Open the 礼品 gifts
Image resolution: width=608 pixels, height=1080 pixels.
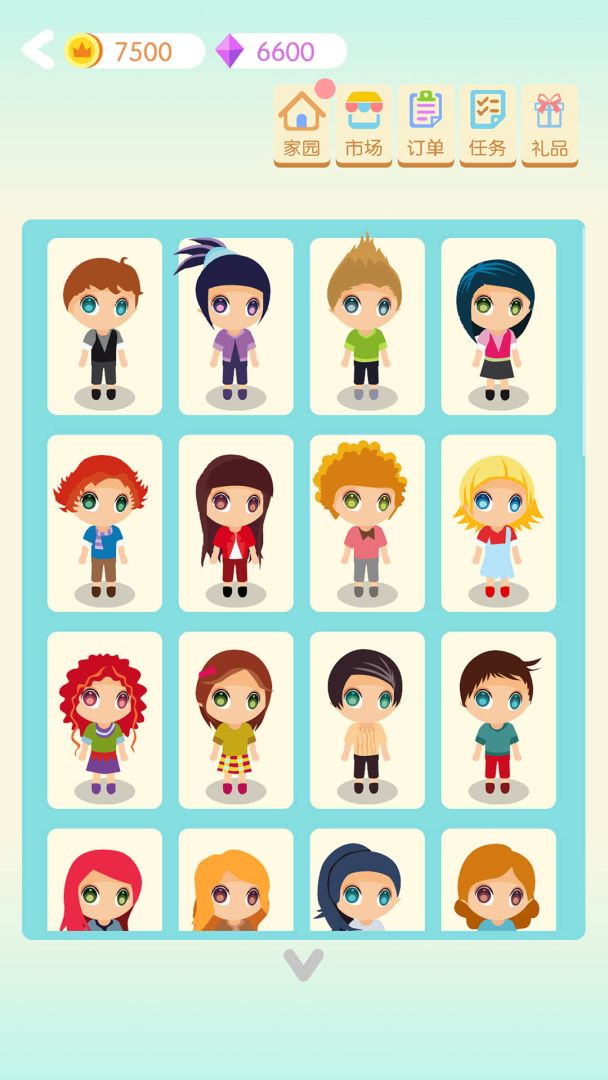pos(549,124)
